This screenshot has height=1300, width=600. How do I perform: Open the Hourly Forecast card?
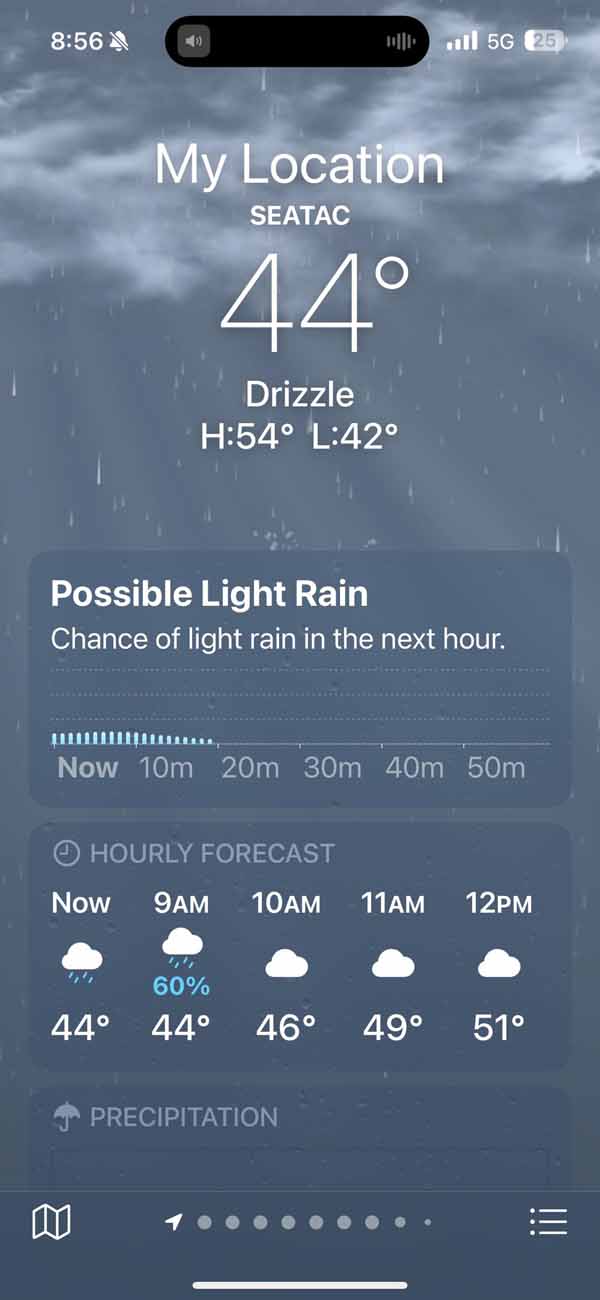[300, 945]
